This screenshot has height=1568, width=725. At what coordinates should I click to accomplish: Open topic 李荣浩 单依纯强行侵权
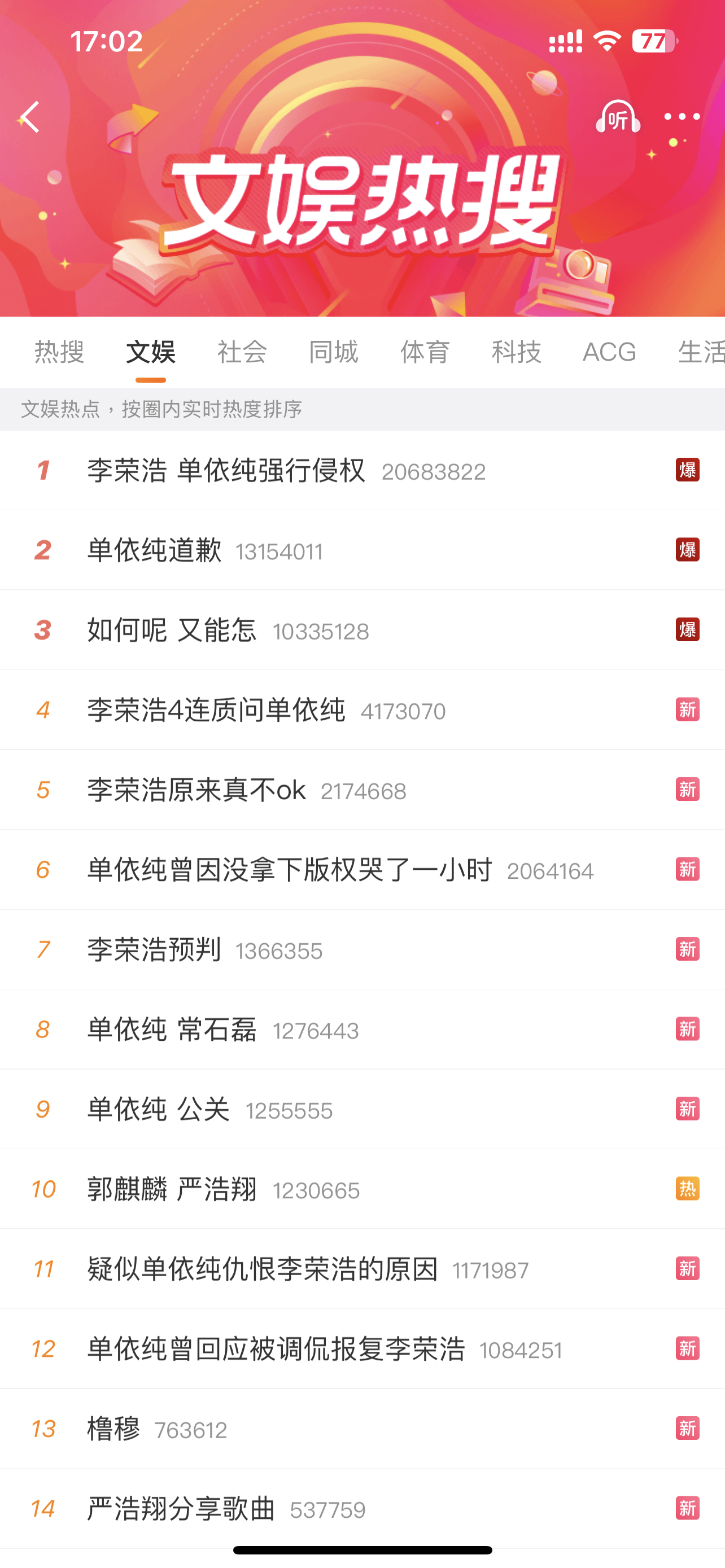(226, 471)
